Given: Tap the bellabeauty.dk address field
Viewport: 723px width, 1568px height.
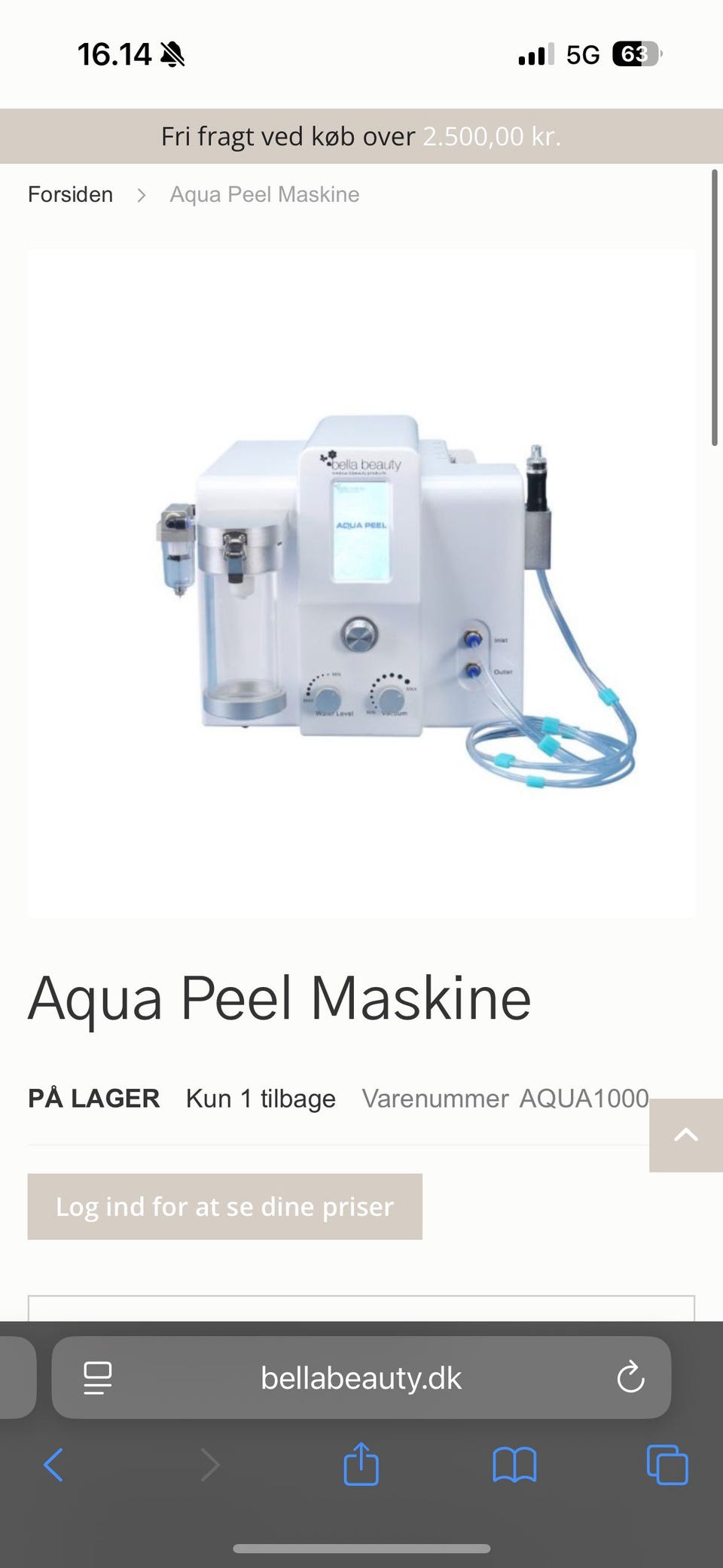Looking at the screenshot, I should tap(361, 1378).
